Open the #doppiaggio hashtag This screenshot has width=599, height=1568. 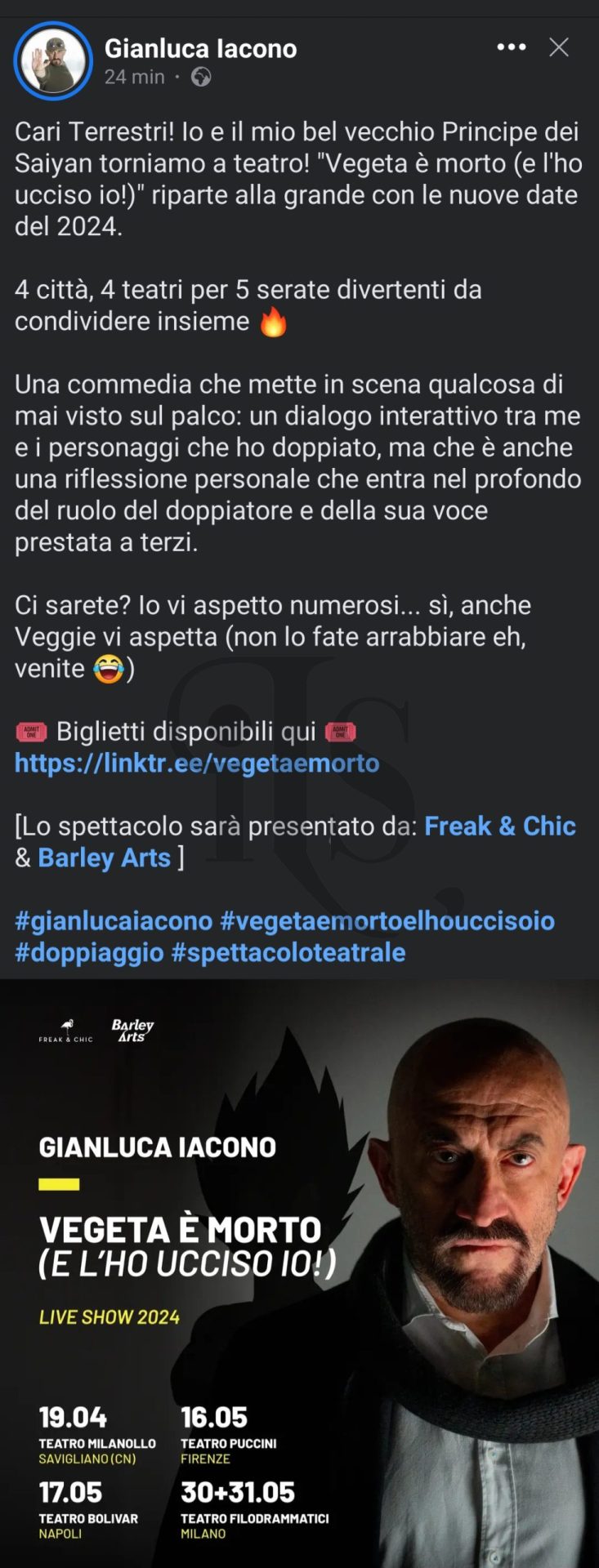[x=89, y=952]
